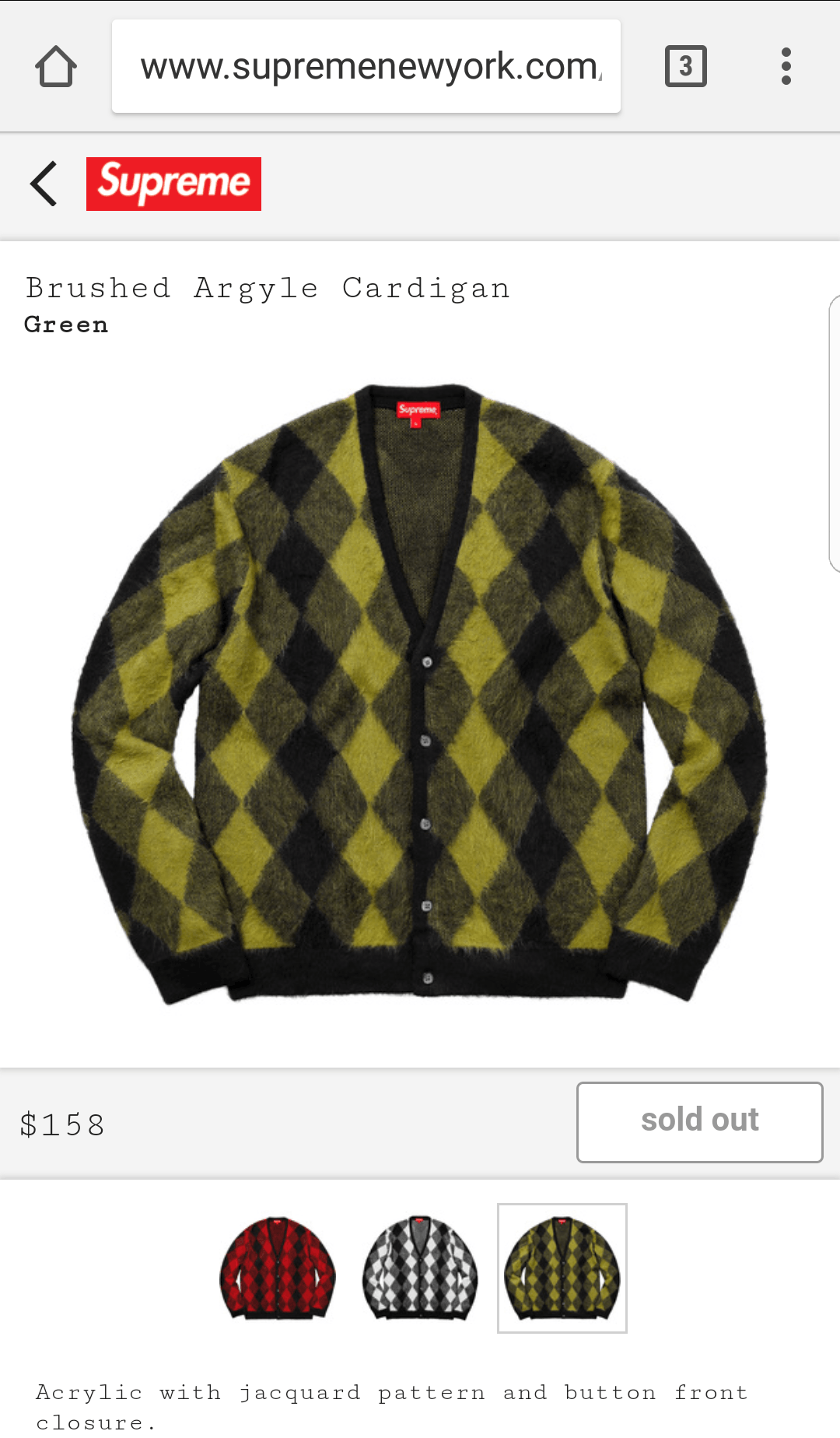This screenshot has width=840, height=1438.
Task: Open the browser tab switcher
Action: 685,66
